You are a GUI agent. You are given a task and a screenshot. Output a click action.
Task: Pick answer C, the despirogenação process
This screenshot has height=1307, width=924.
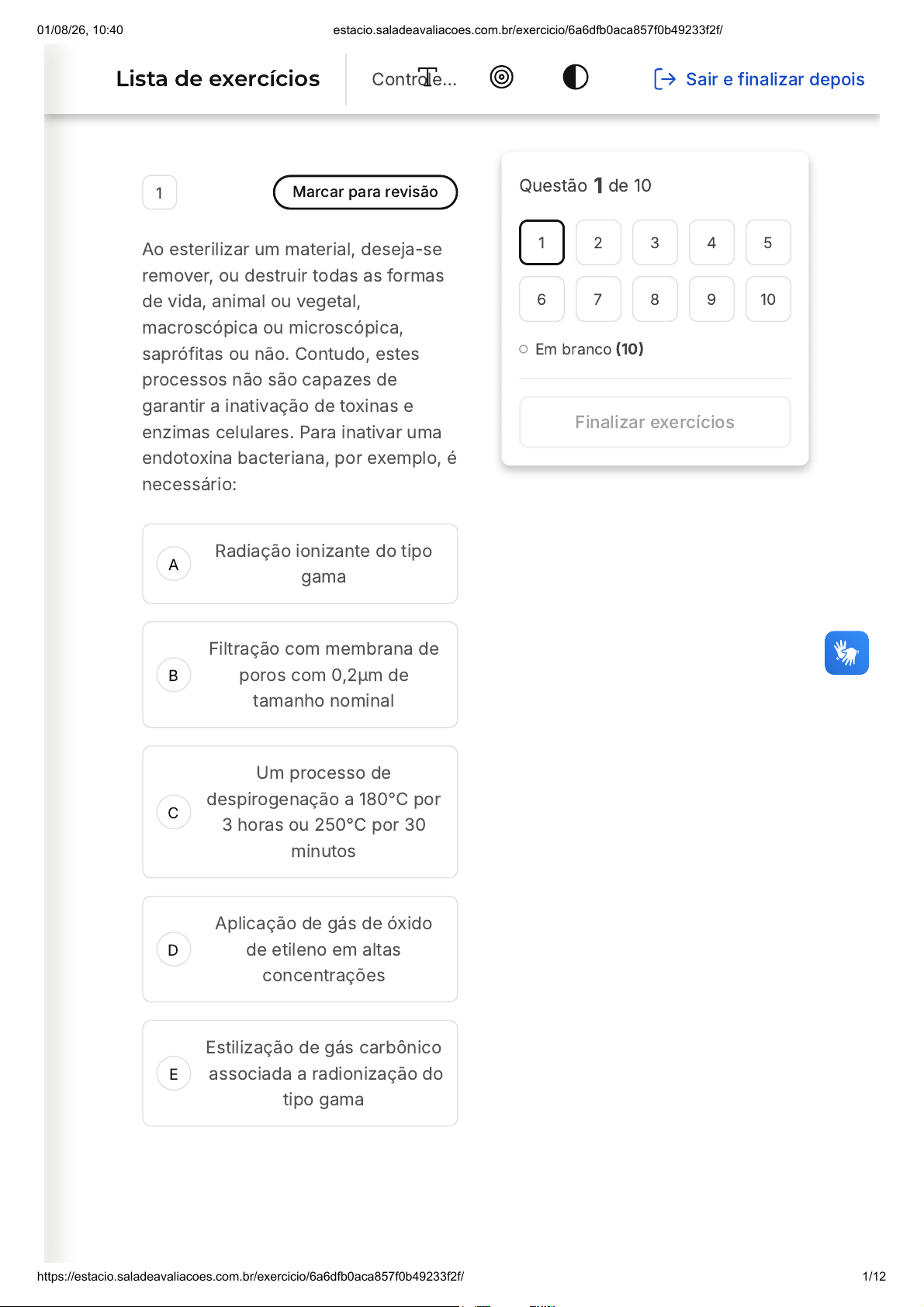click(300, 812)
